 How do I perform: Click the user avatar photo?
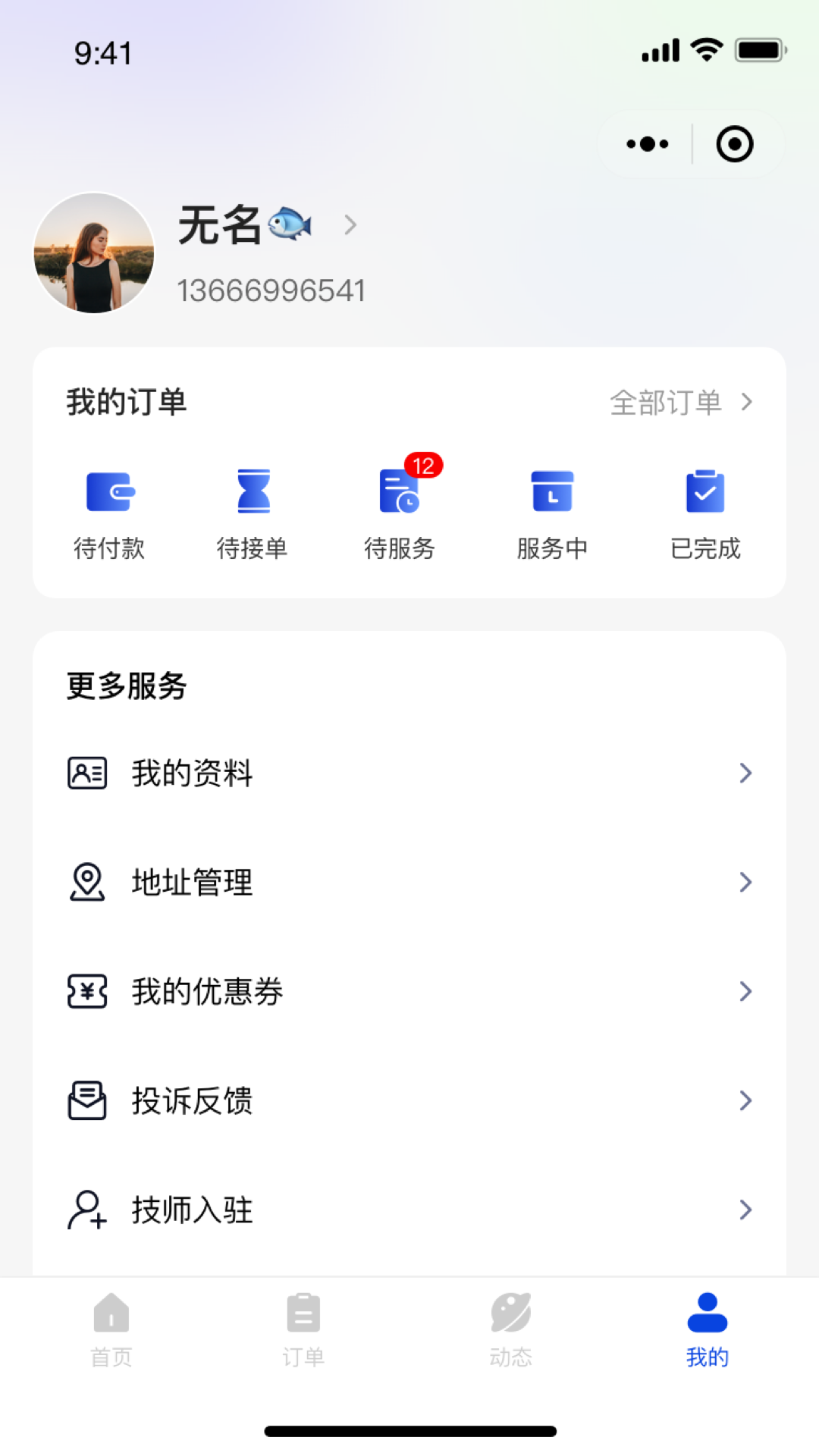click(93, 253)
